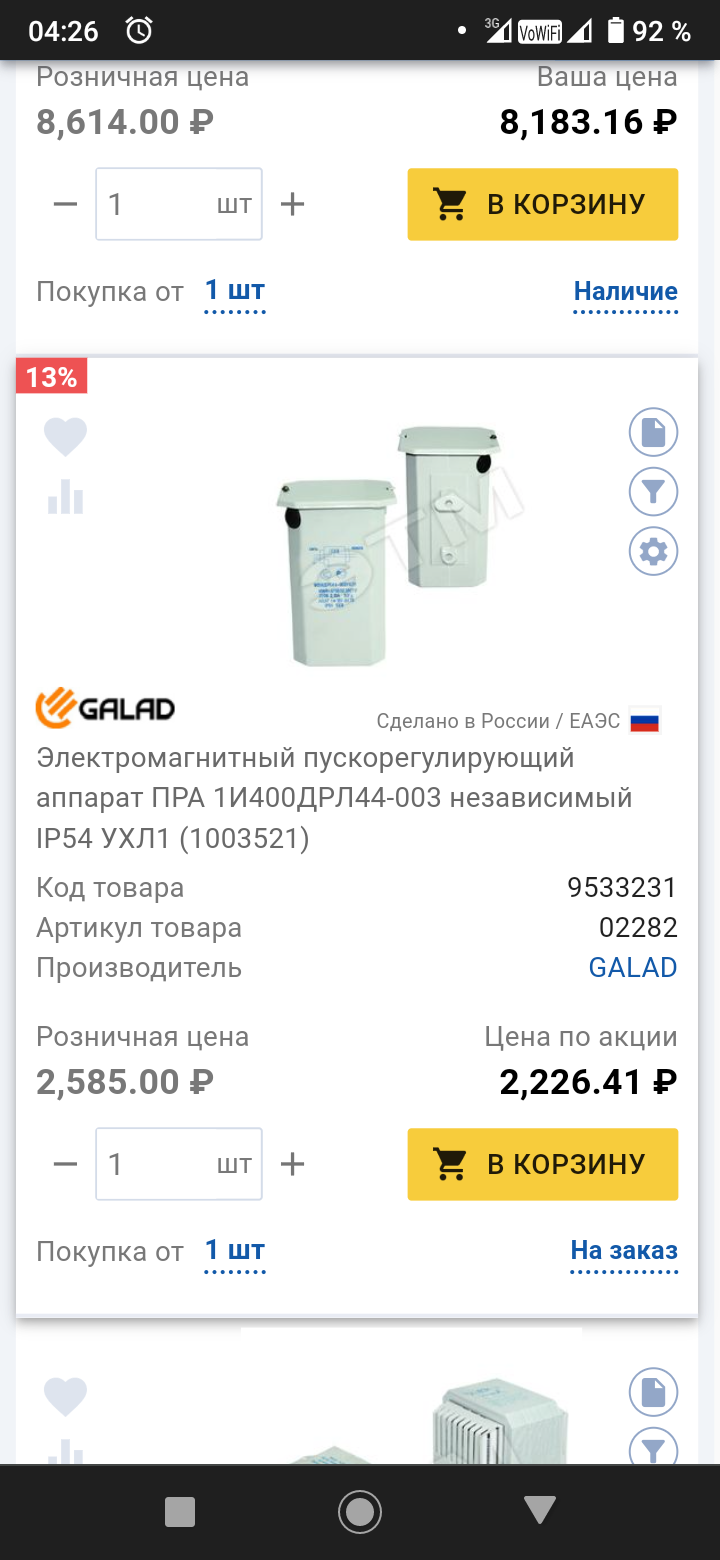Decrease quantity for the GALAD ПРА item
Viewport: 720px width, 1560px height.
coord(65,1164)
